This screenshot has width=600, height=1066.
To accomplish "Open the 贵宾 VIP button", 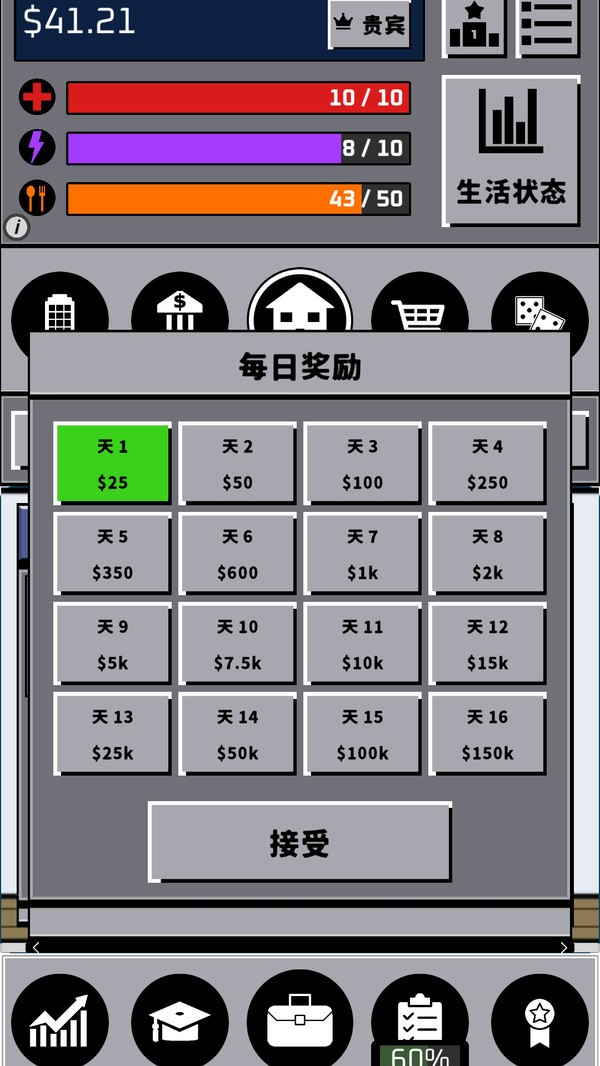I will pos(370,24).
